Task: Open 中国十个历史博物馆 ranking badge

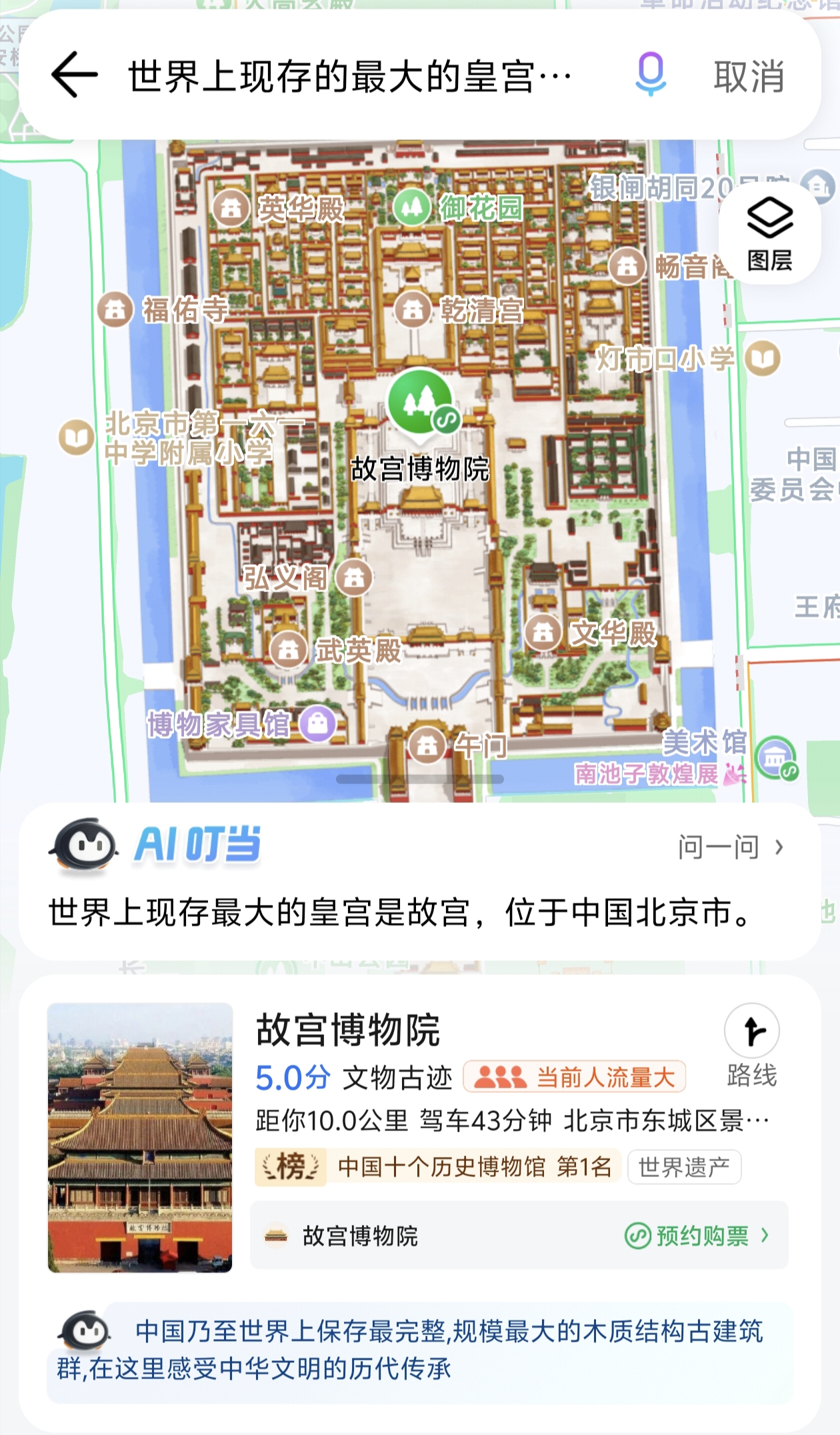Action: (x=437, y=1167)
